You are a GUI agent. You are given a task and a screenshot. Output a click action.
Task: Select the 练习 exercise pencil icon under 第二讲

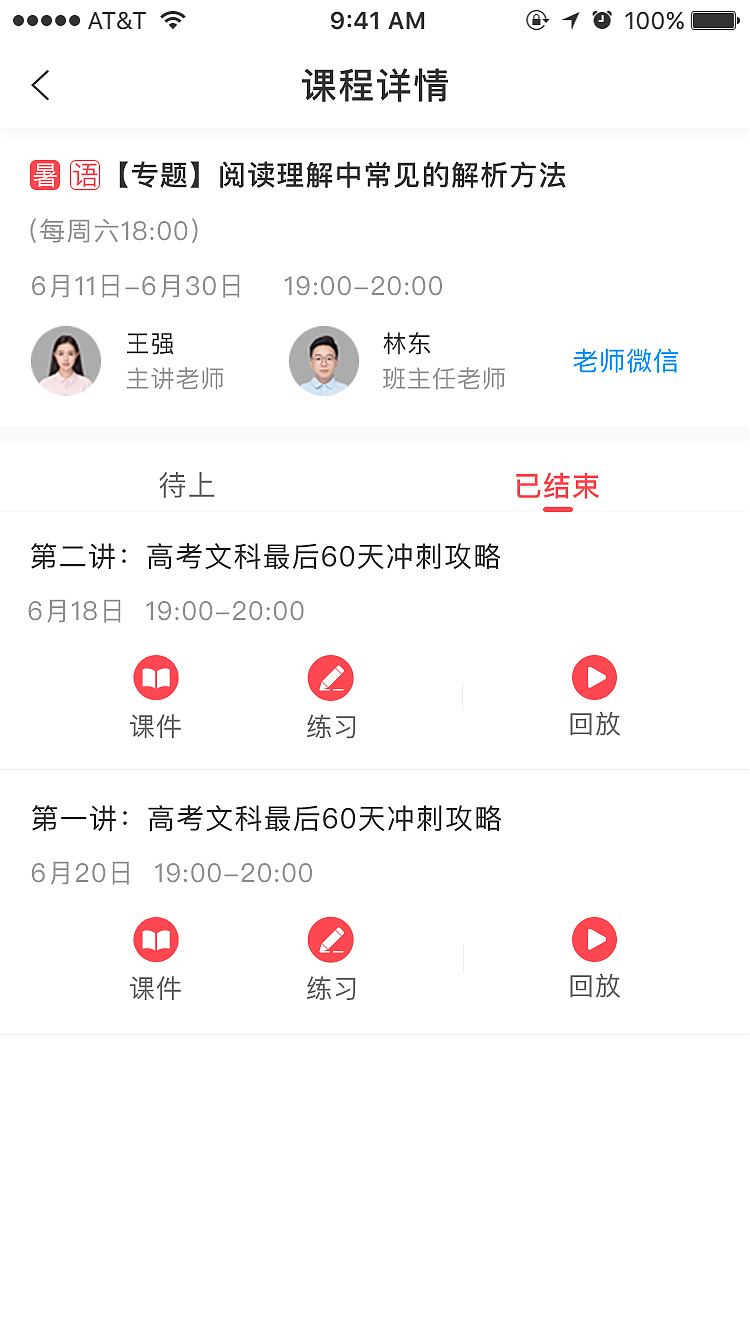pyautogui.click(x=331, y=678)
